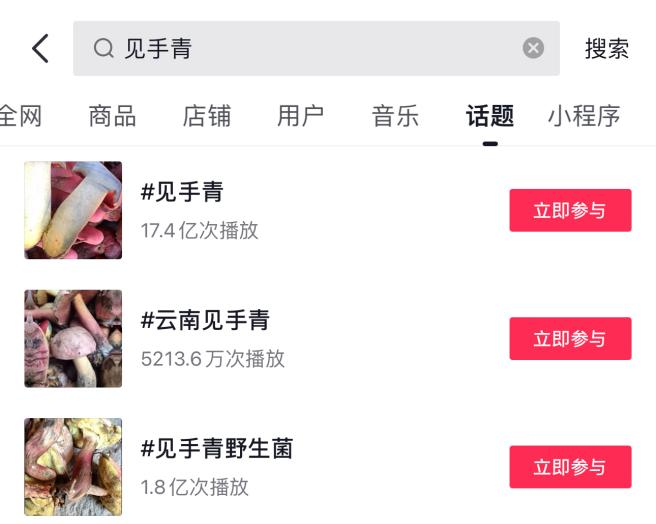This screenshot has width=656, height=524.
Task: Switch to the 商品 tab
Action: tap(112, 116)
